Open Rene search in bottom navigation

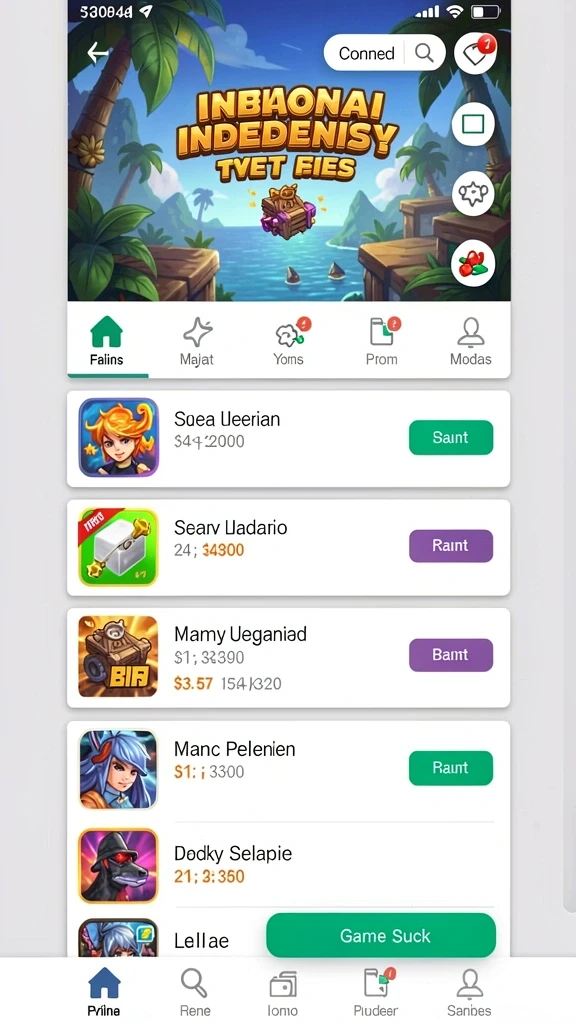[x=195, y=991]
